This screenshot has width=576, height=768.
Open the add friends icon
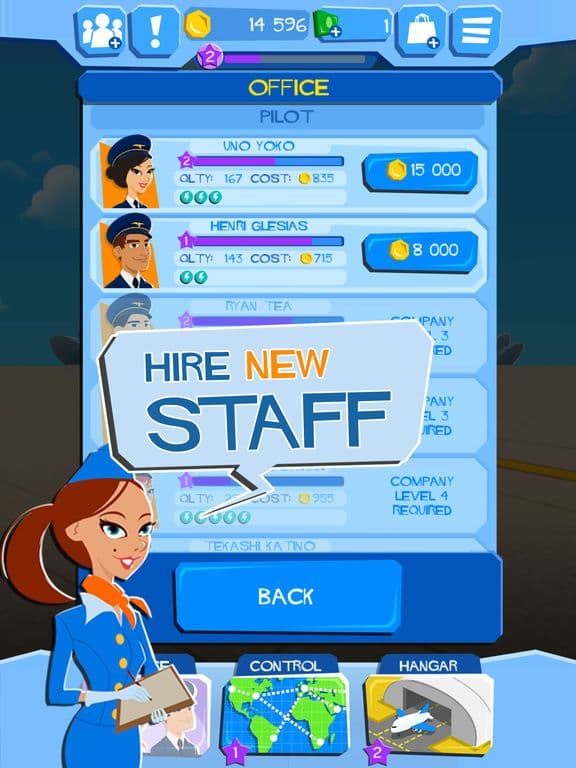[x=101, y=31]
